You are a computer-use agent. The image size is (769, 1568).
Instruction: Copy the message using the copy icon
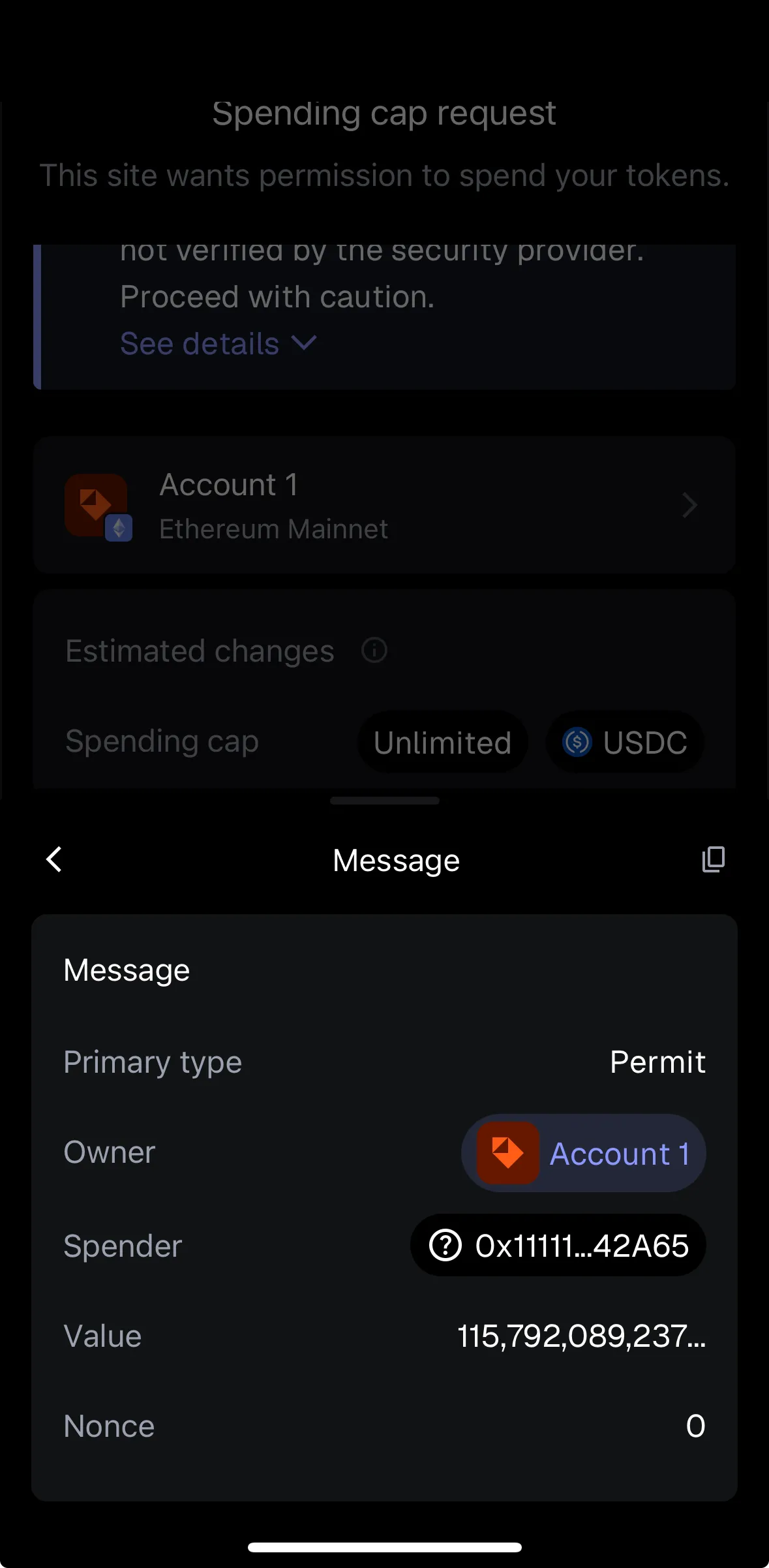[713, 859]
